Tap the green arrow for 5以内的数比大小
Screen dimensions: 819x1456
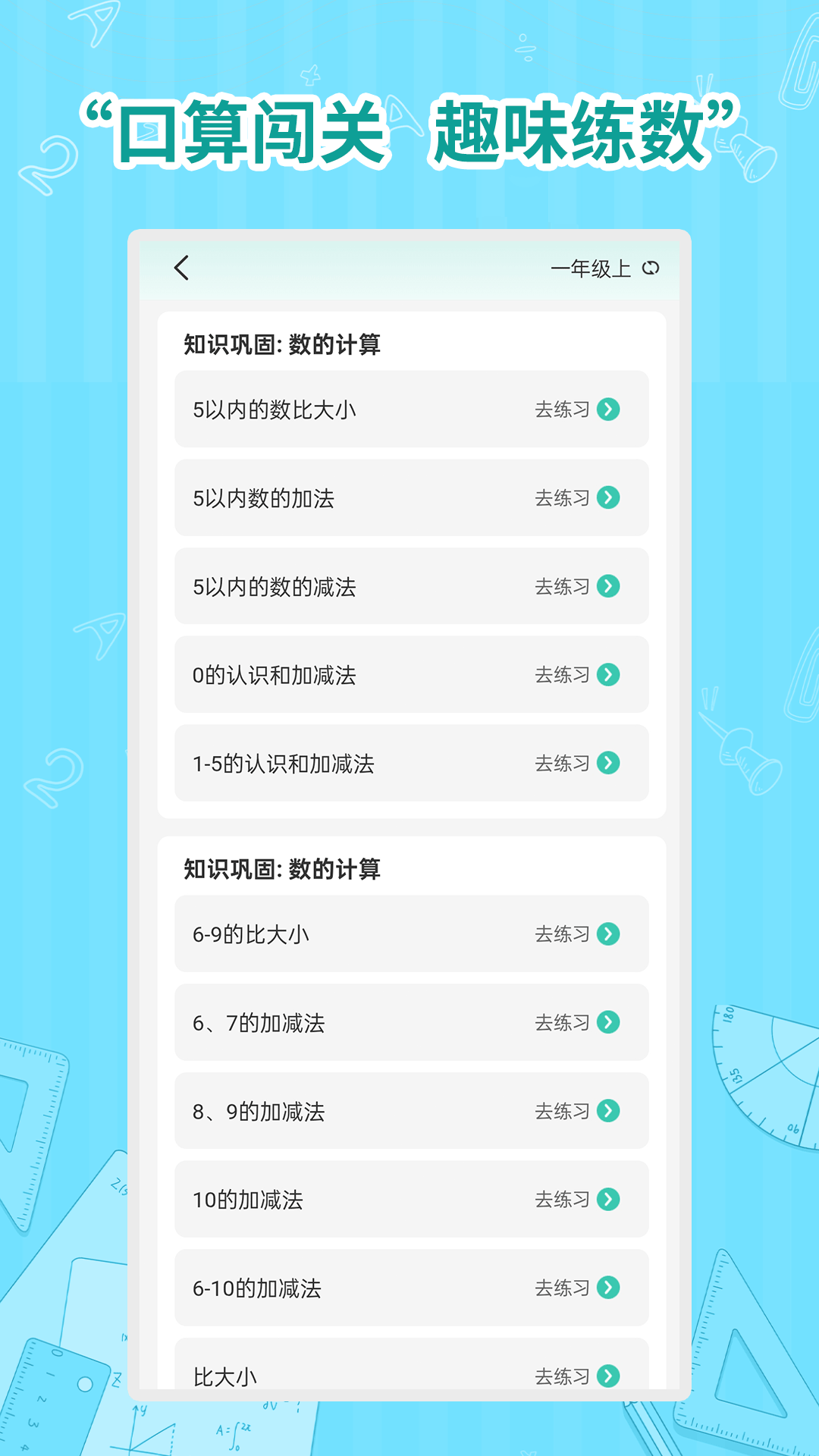click(x=607, y=409)
